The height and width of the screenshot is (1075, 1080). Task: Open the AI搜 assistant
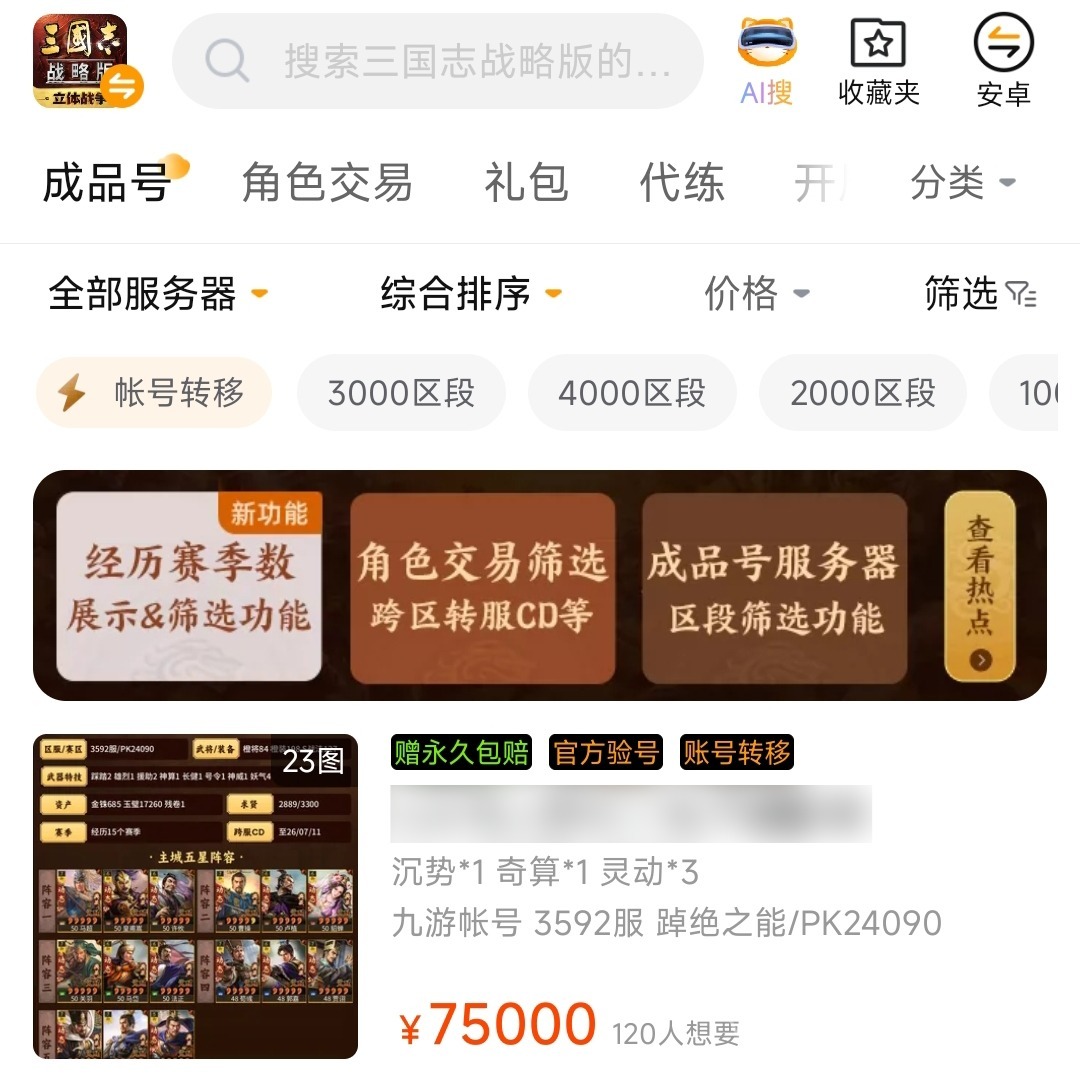767,62
